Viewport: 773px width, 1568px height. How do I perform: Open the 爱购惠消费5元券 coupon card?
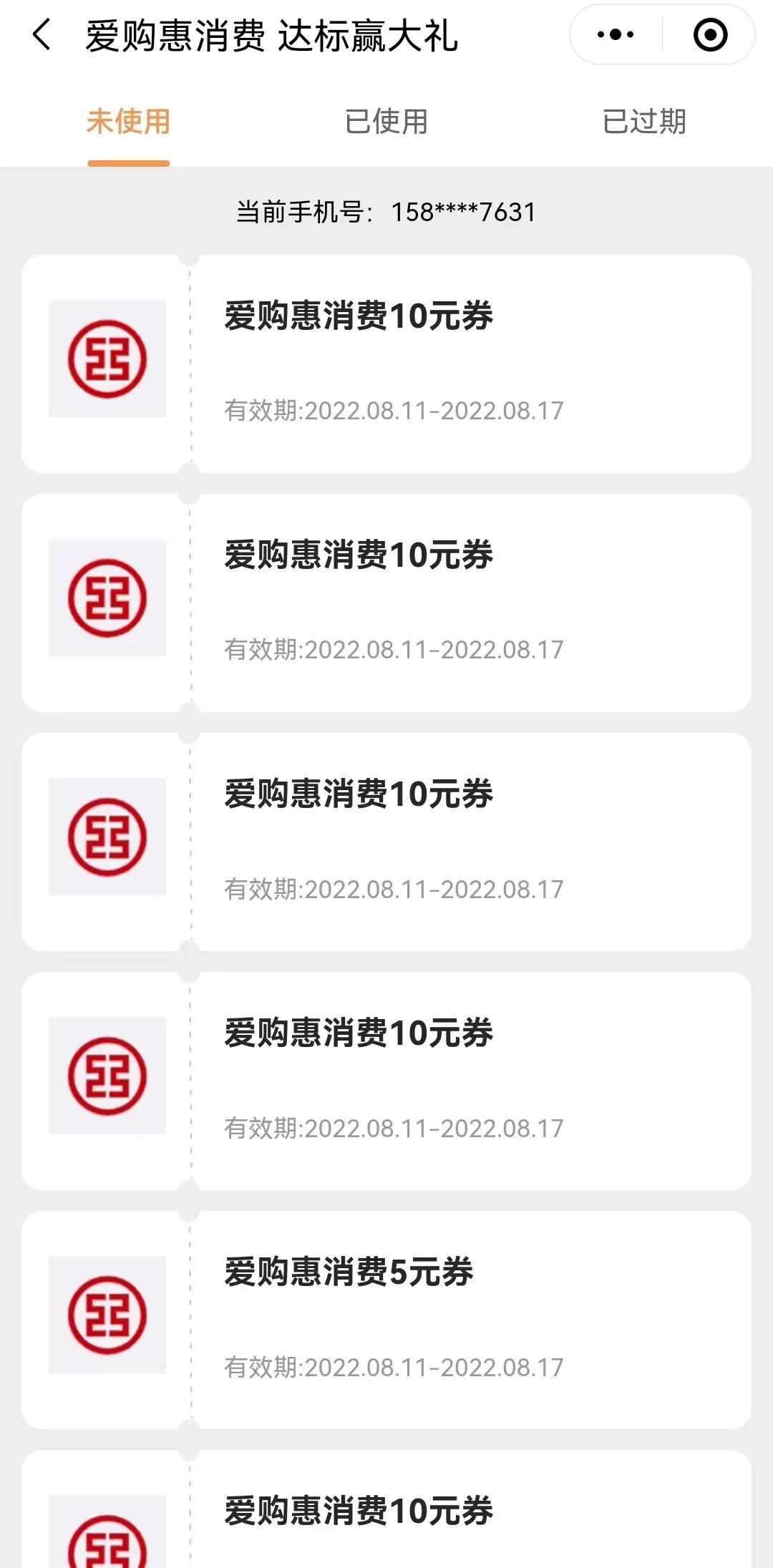tap(386, 1320)
